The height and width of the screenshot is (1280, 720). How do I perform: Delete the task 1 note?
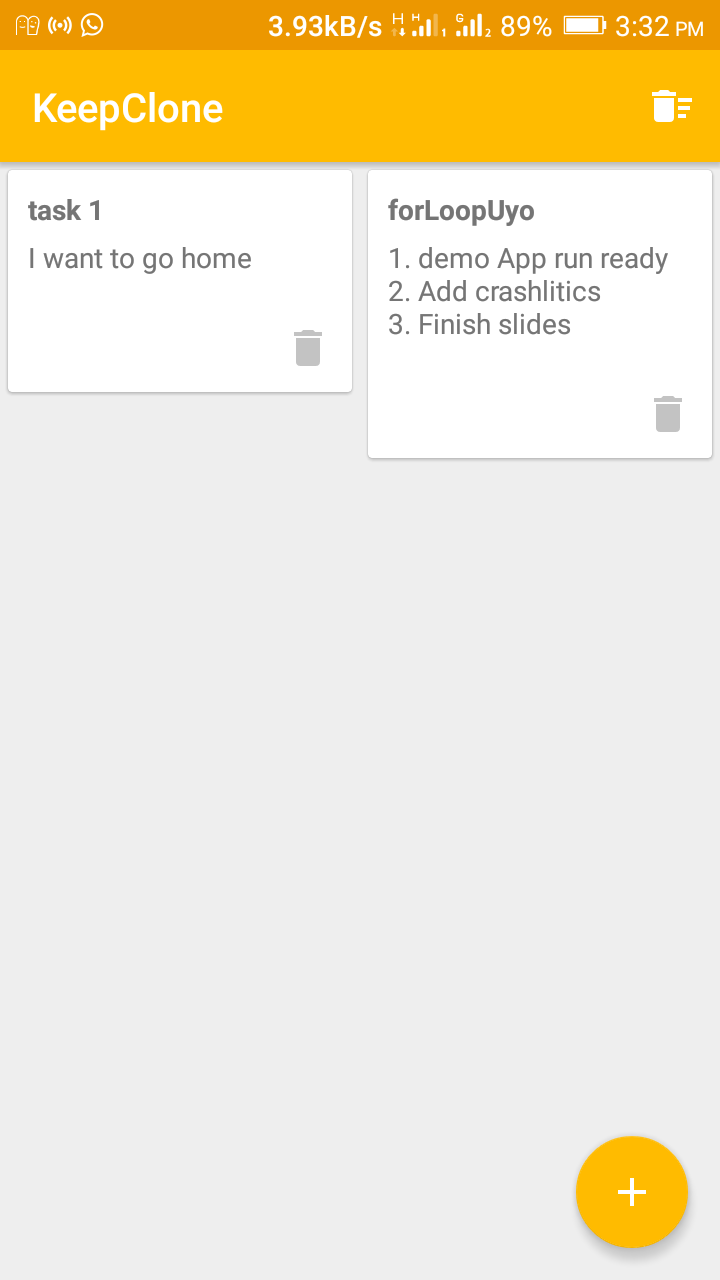coord(308,348)
